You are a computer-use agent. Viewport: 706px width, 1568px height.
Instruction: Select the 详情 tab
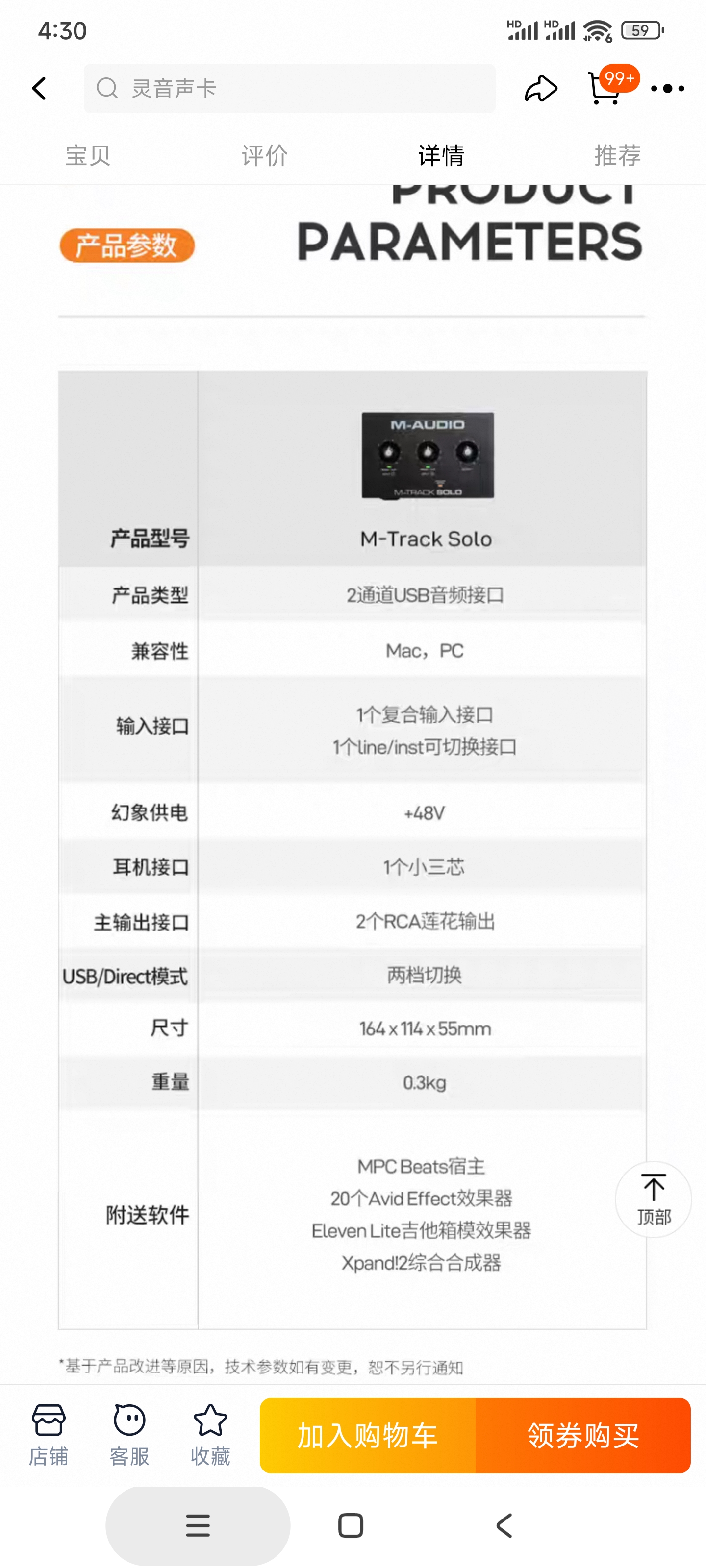point(441,156)
